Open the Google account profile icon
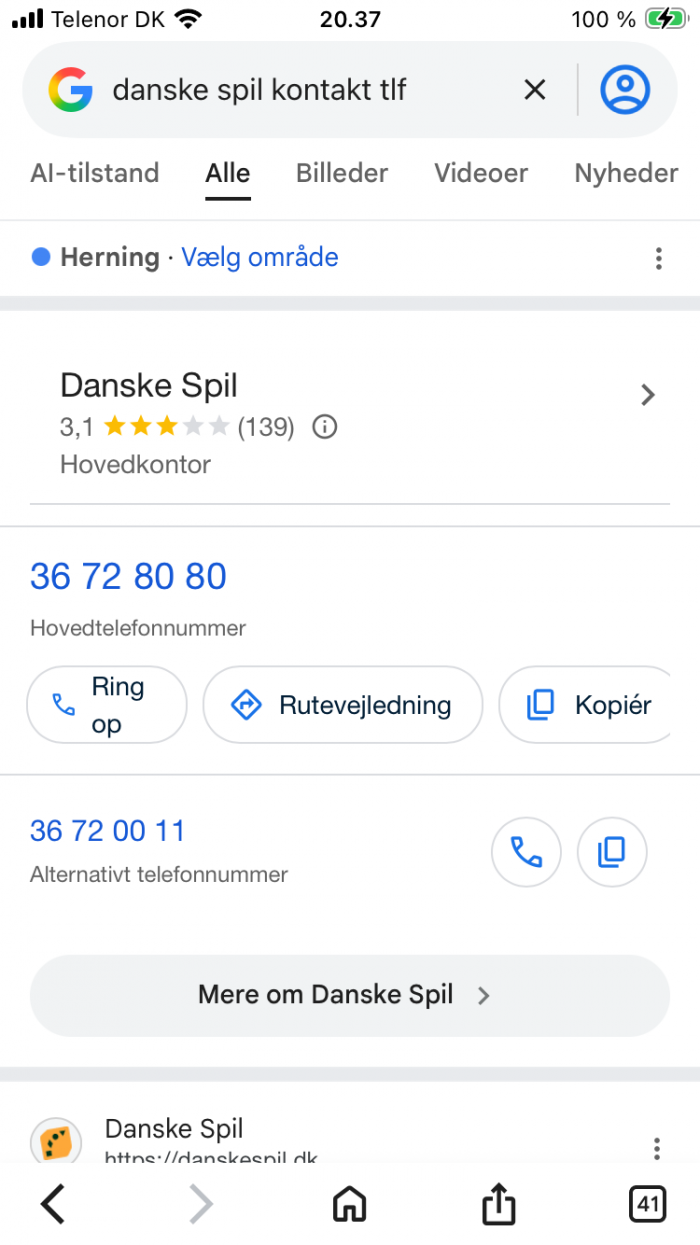The image size is (700, 1245). click(625, 90)
